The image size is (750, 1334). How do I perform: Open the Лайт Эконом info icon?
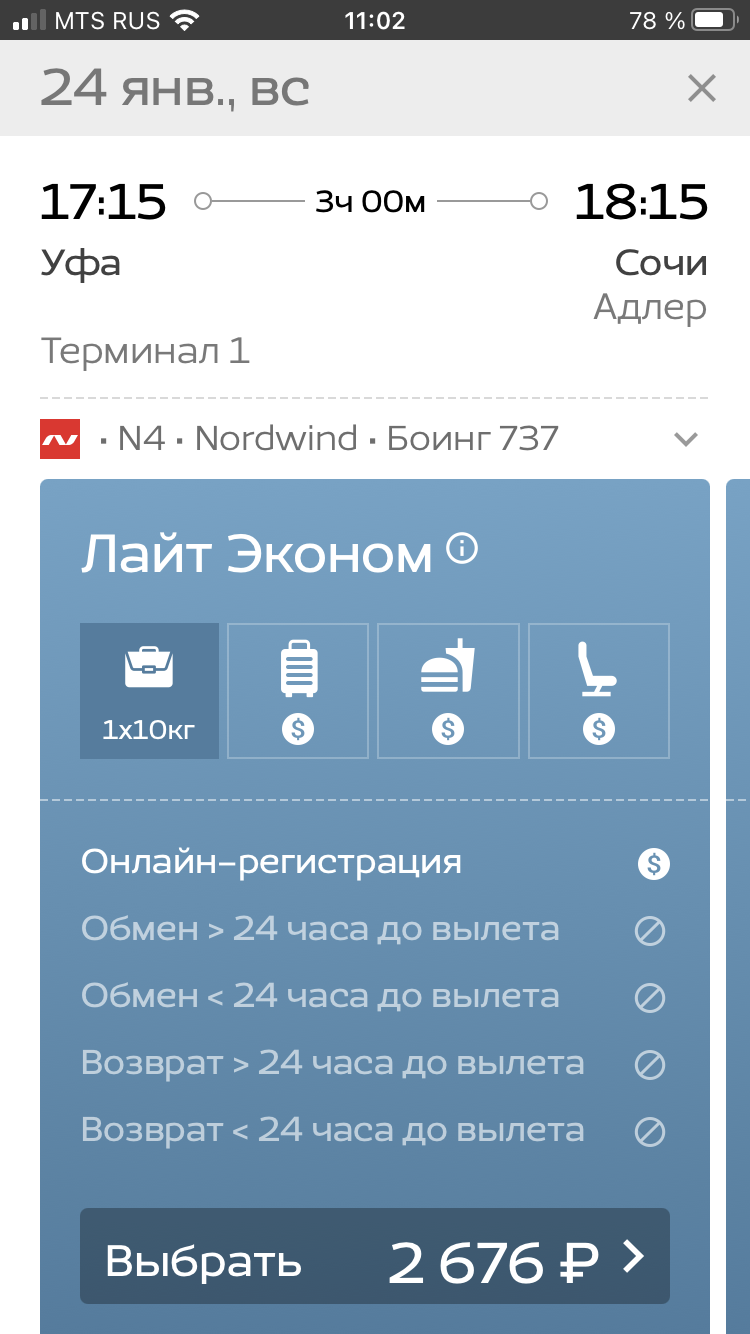point(462,549)
